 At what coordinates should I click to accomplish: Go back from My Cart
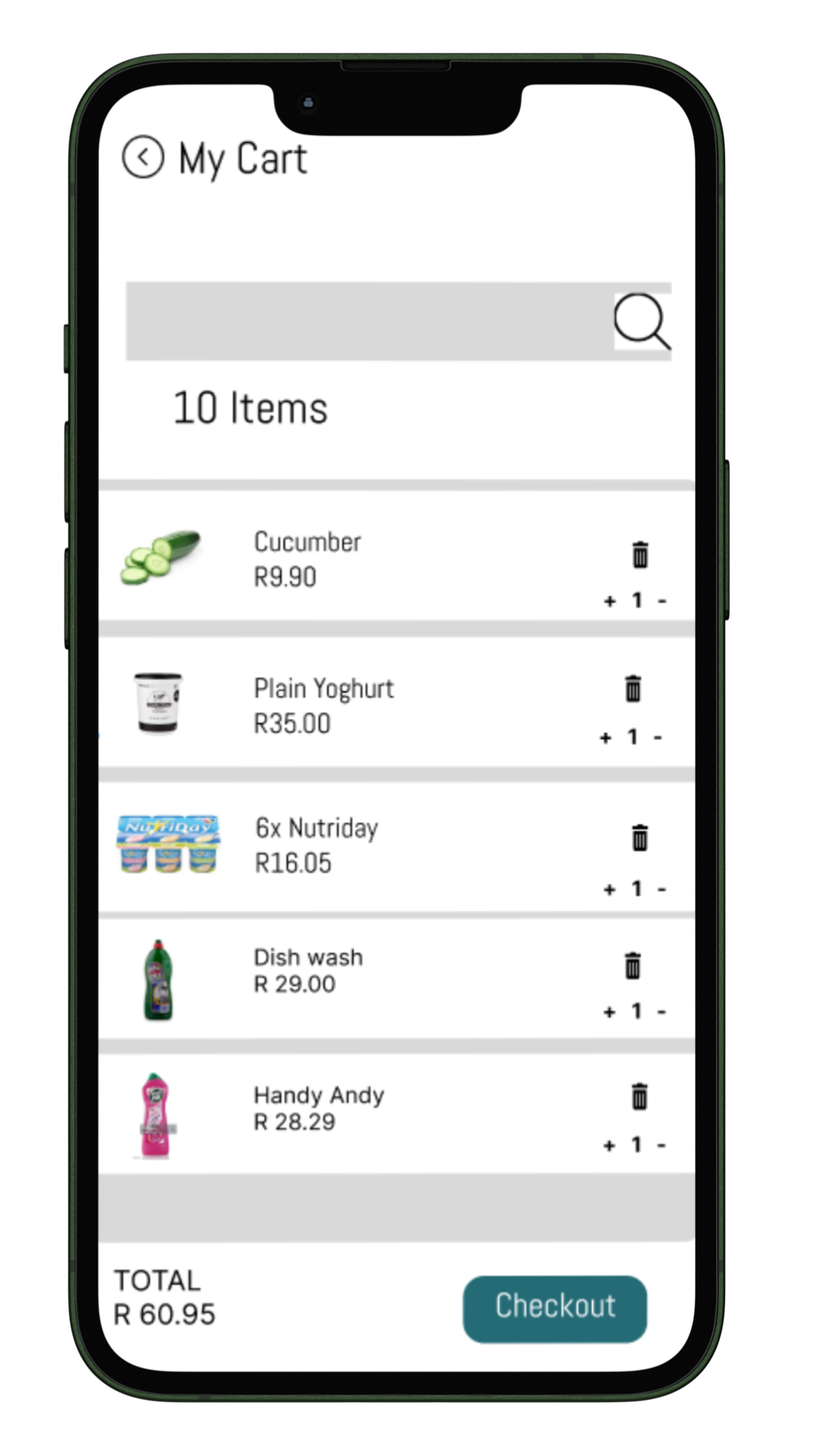click(143, 157)
